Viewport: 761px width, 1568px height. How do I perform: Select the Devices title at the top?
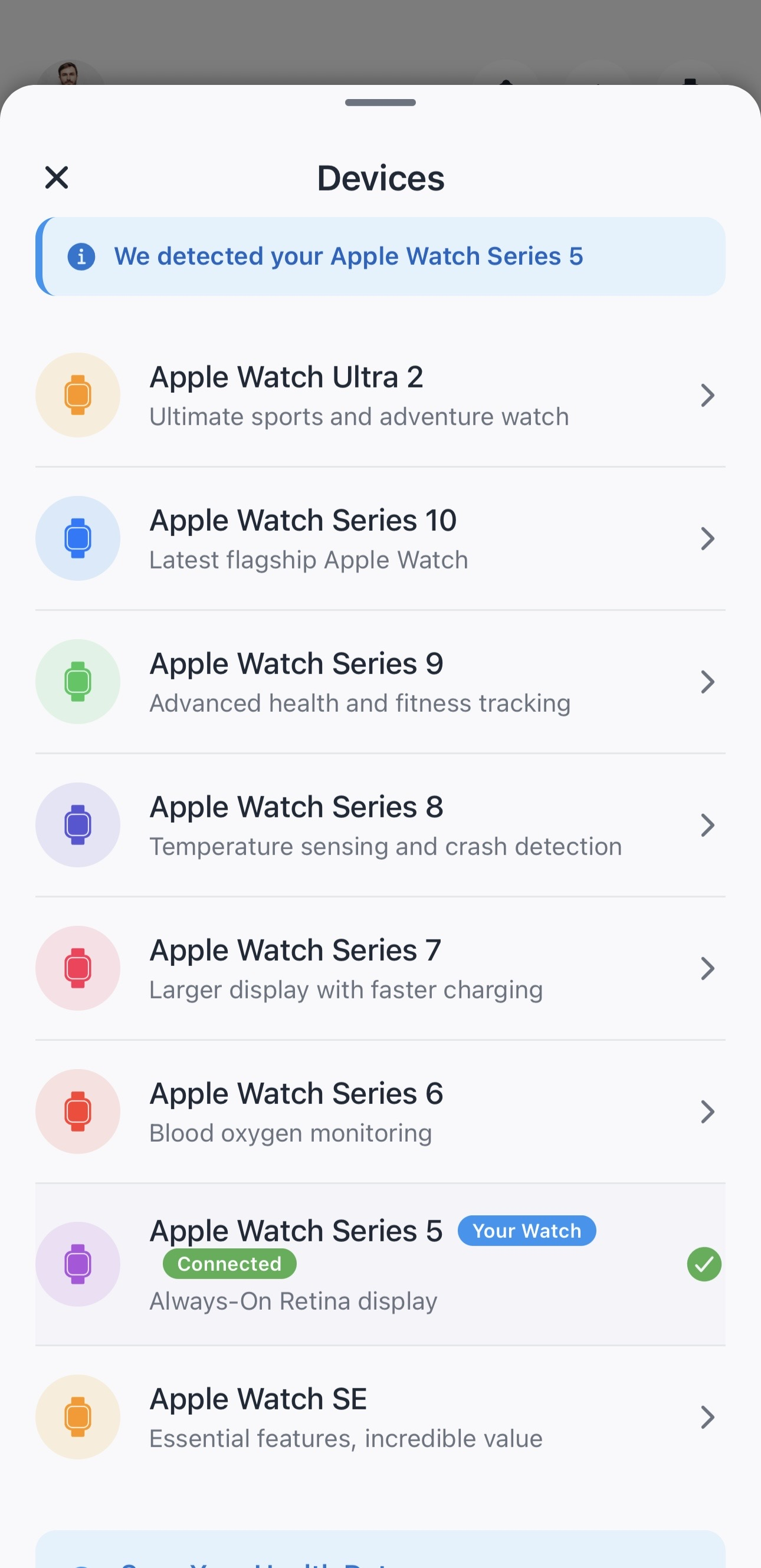[x=380, y=177]
